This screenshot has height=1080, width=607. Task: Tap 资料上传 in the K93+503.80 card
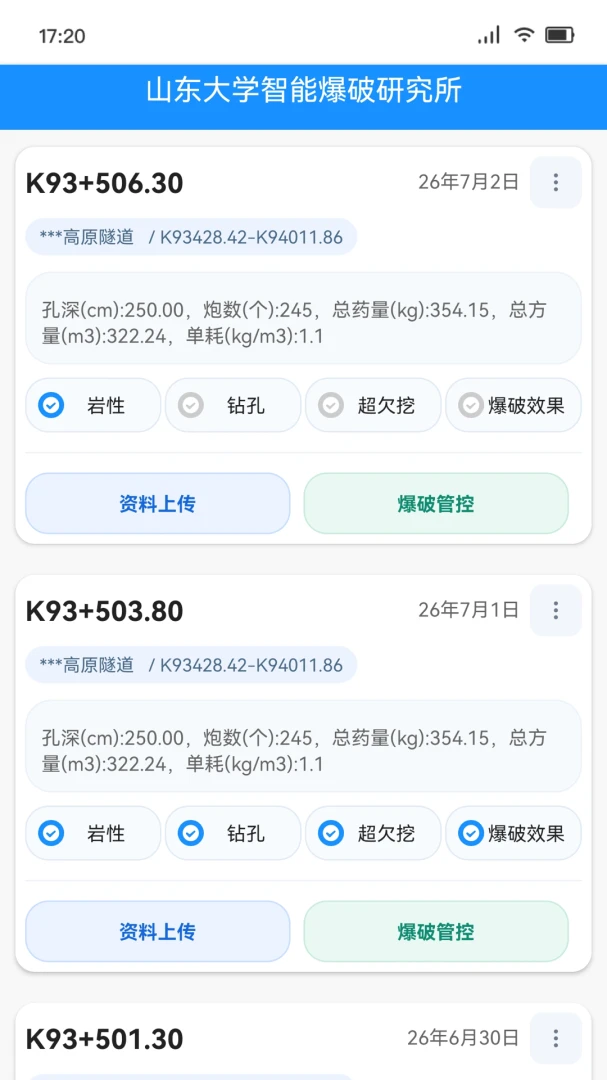coord(158,931)
